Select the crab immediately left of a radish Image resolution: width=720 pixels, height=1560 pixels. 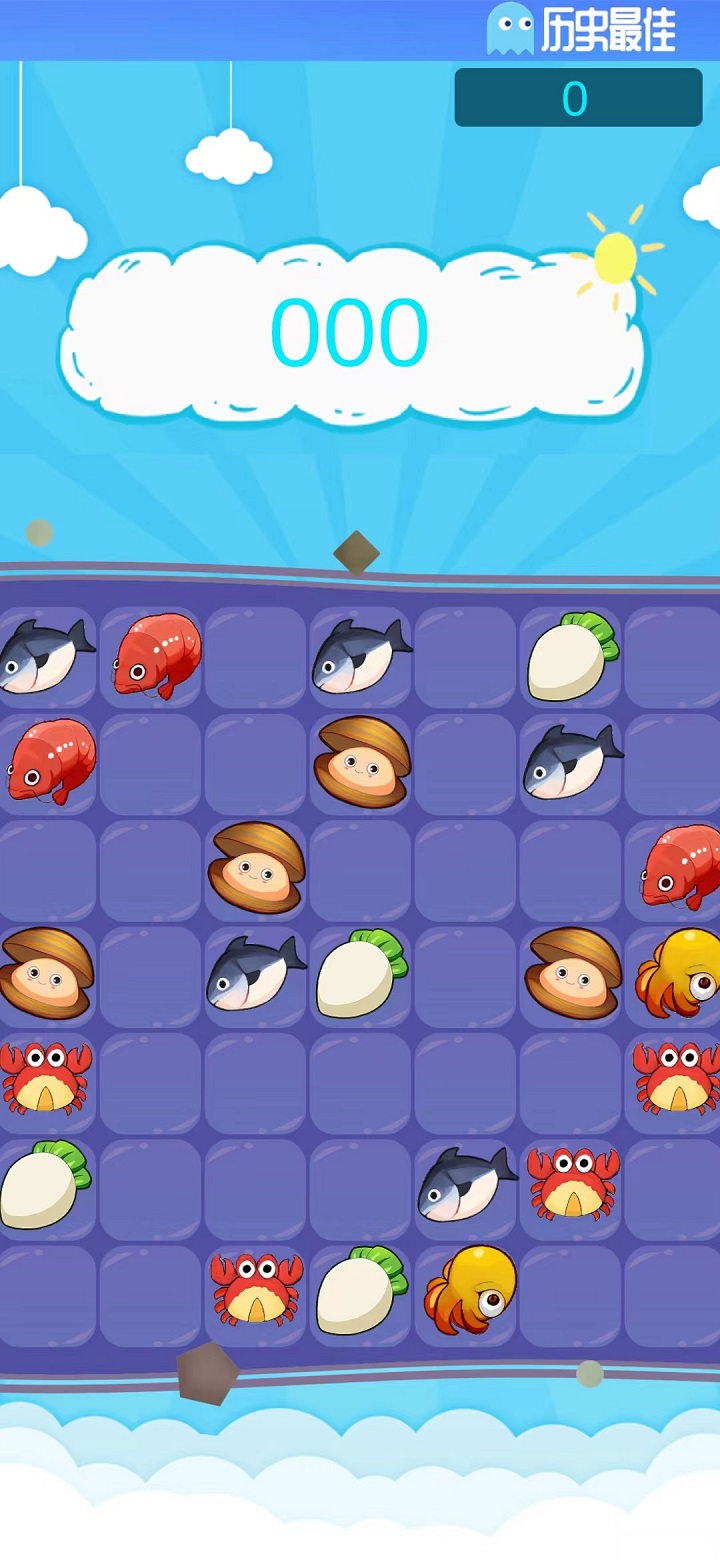coord(257,1290)
